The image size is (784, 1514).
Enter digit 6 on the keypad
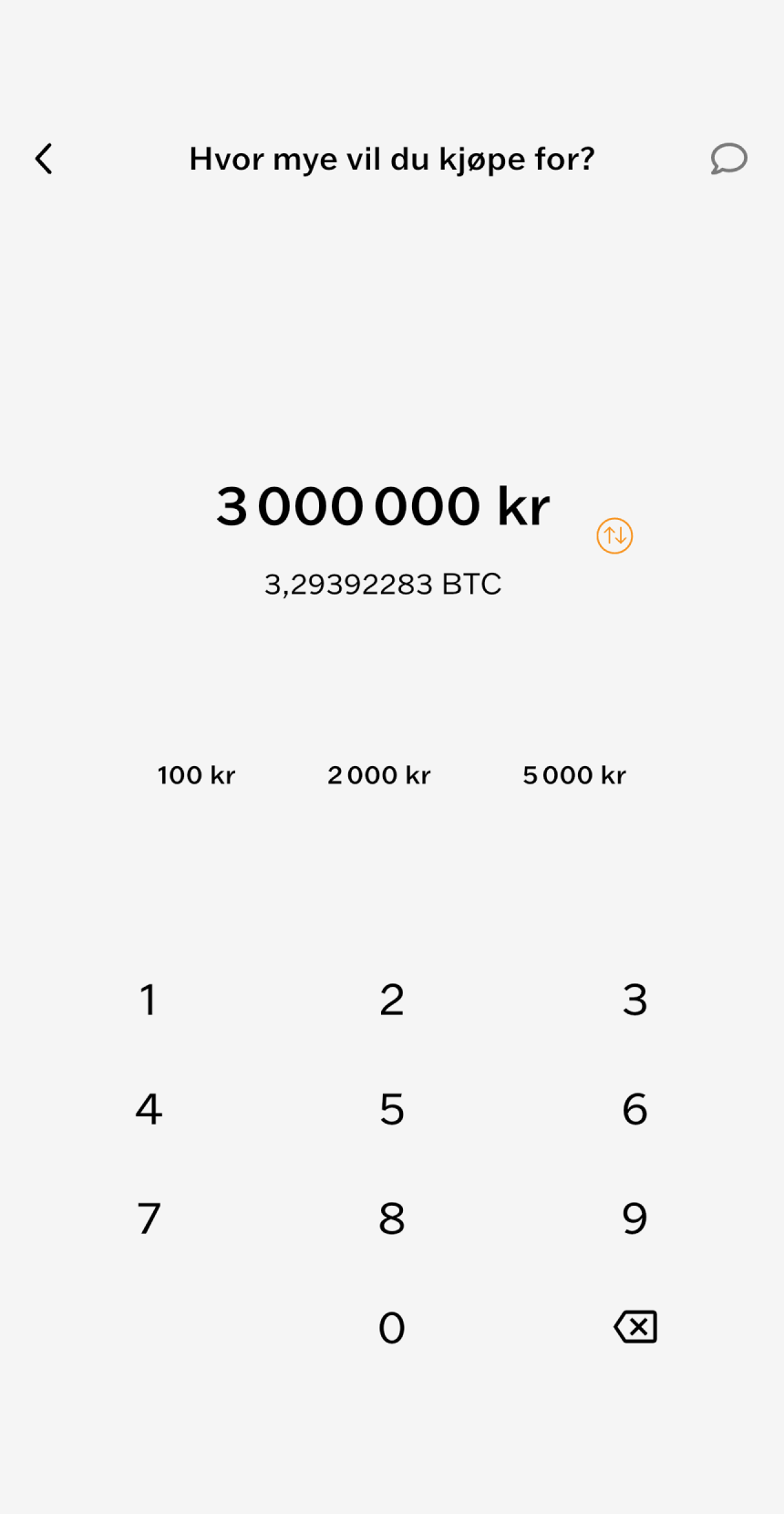634,1109
